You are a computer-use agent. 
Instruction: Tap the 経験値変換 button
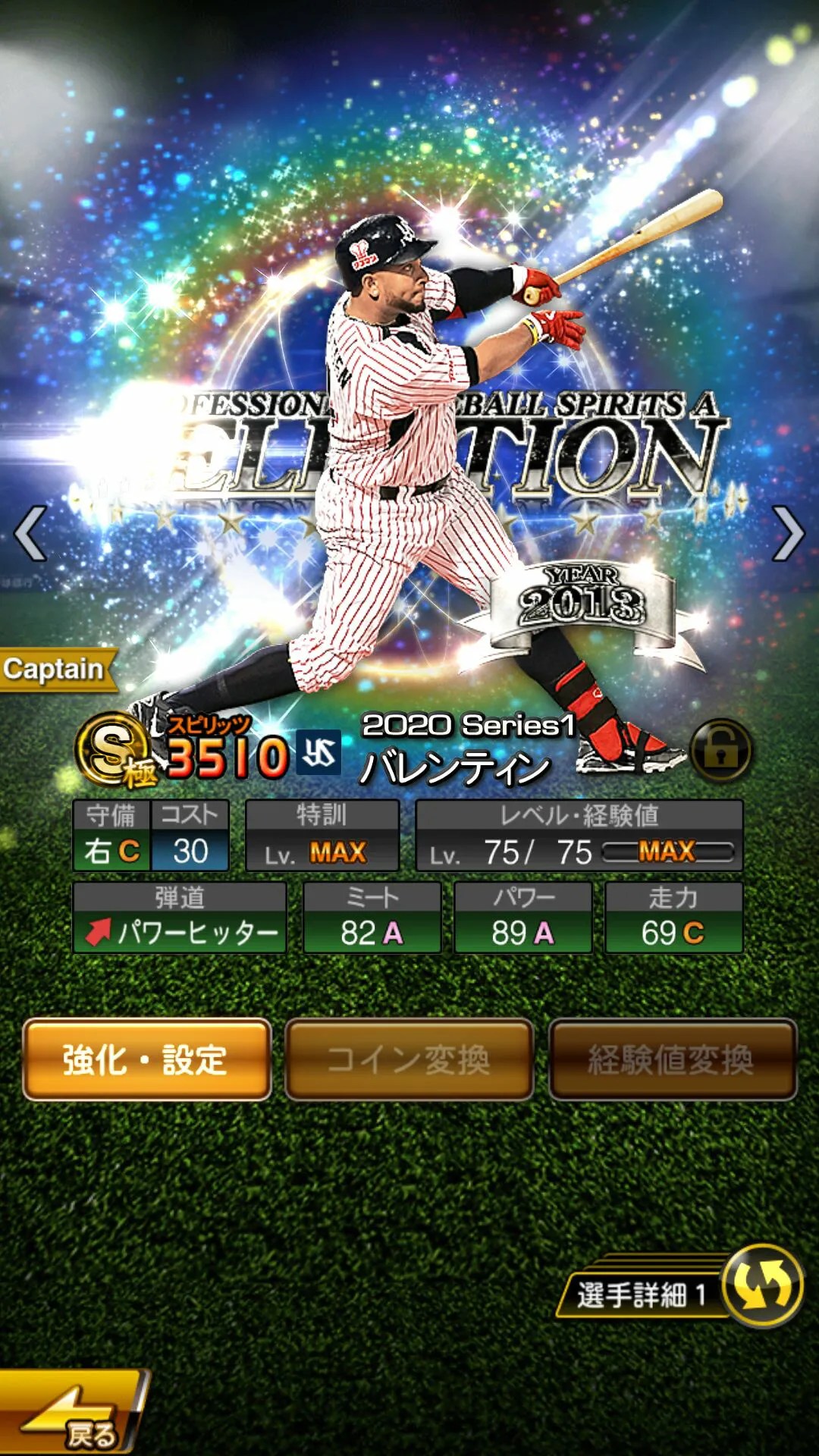tap(672, 1059)
